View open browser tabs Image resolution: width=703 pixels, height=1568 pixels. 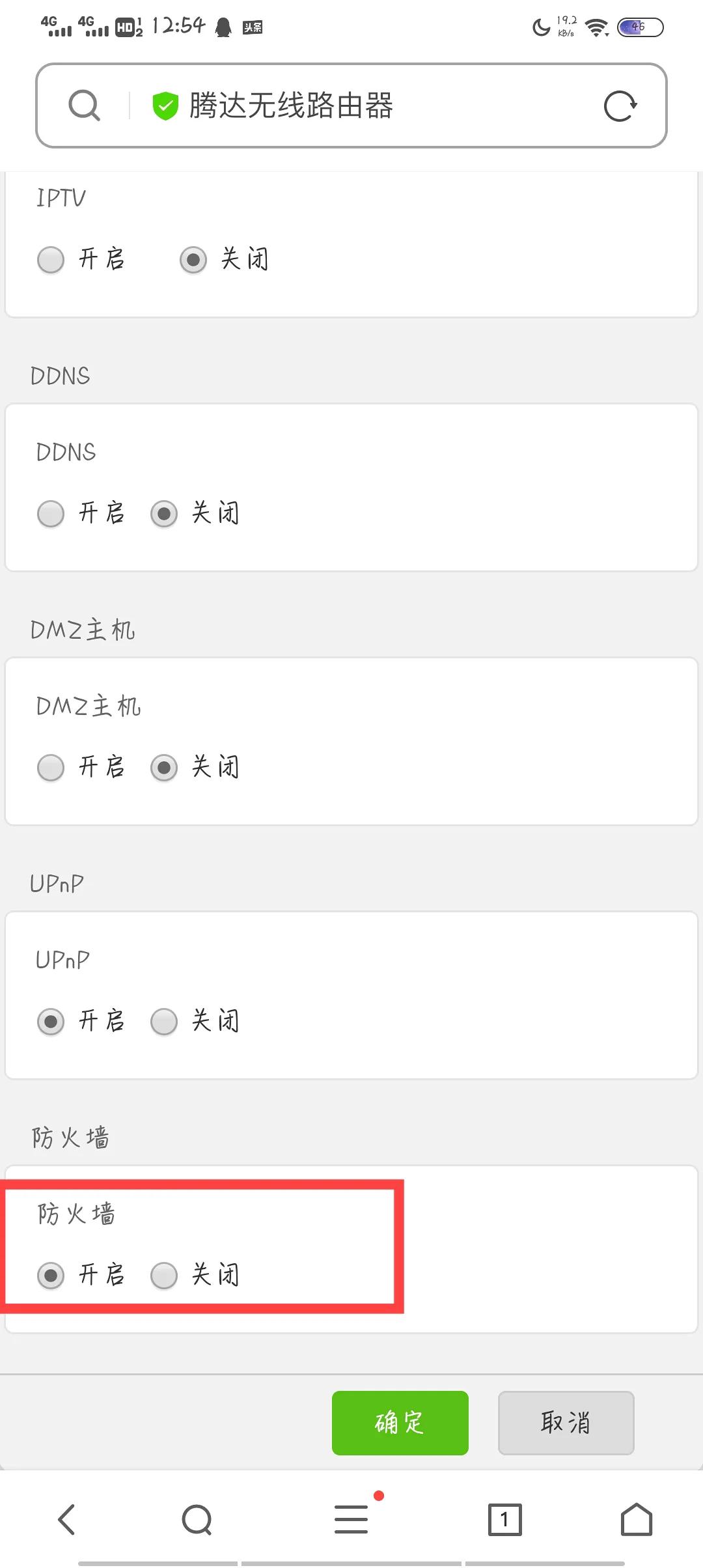coord(504,1520)
